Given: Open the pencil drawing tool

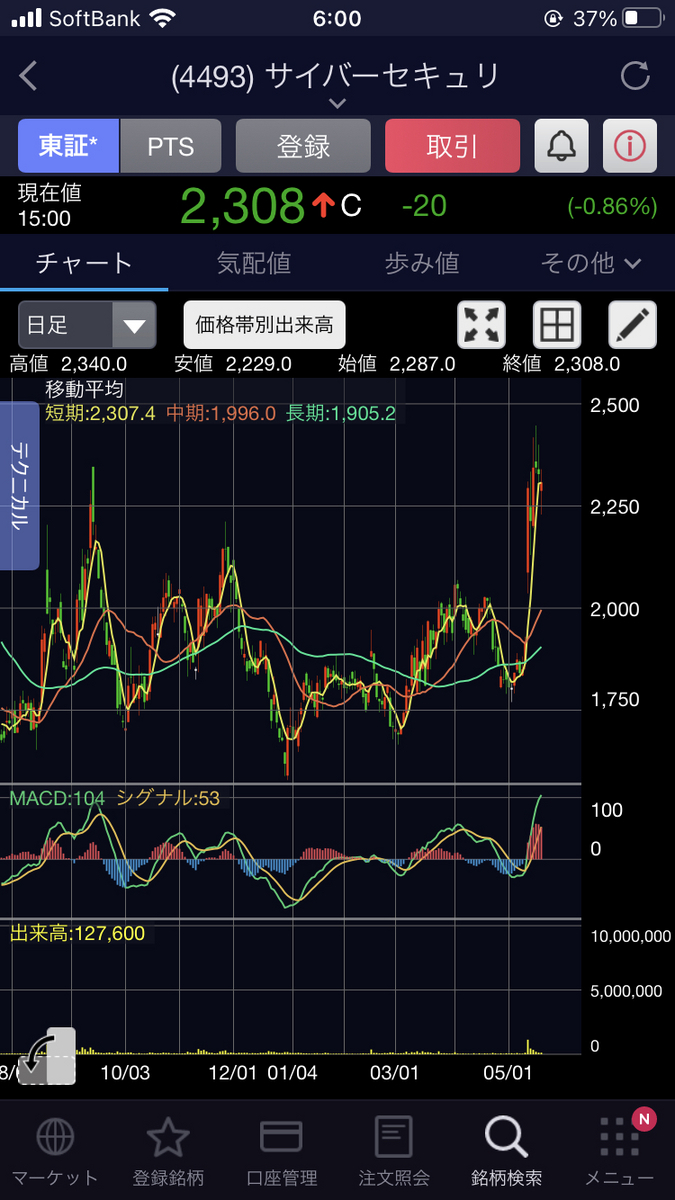Looking at the screenshot, I should (633, 325).
